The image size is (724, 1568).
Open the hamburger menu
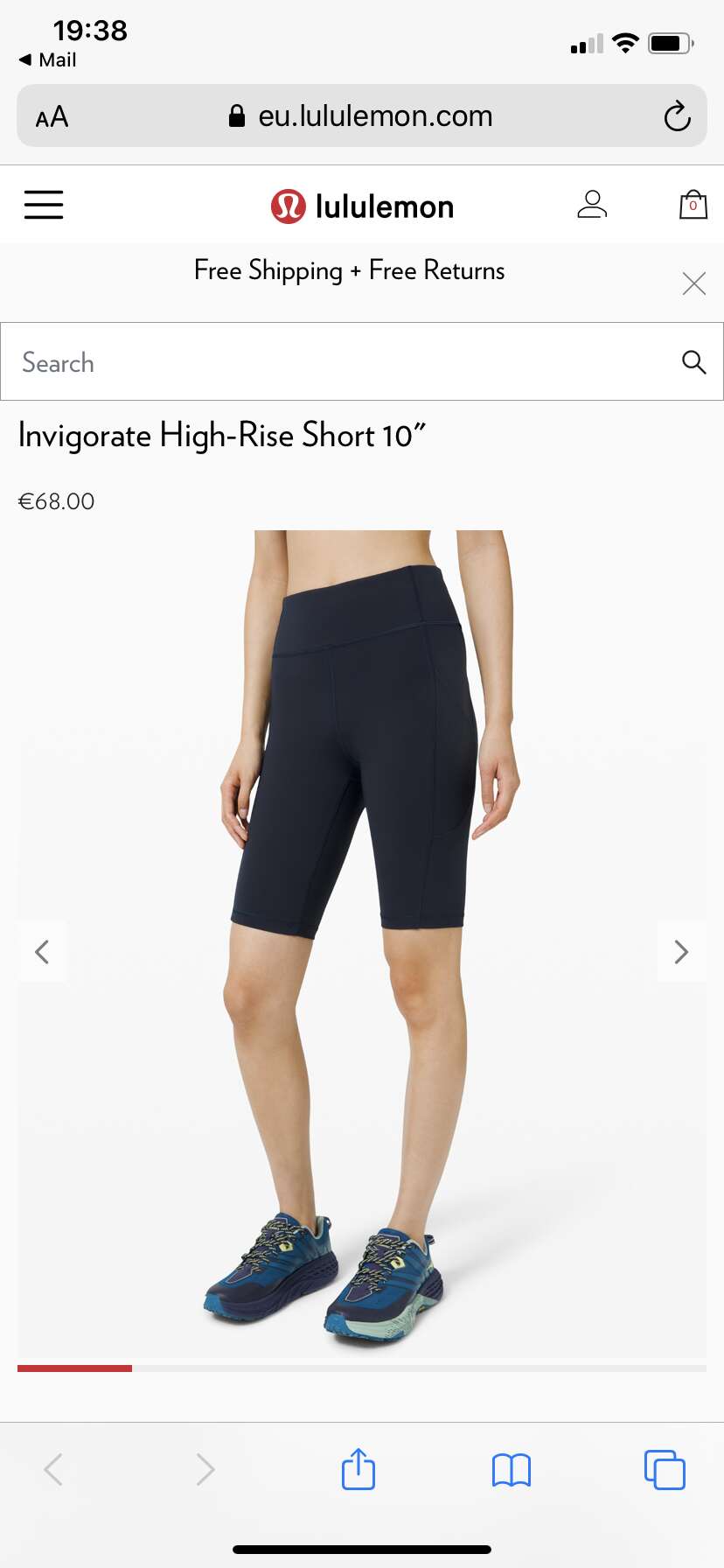44,205
